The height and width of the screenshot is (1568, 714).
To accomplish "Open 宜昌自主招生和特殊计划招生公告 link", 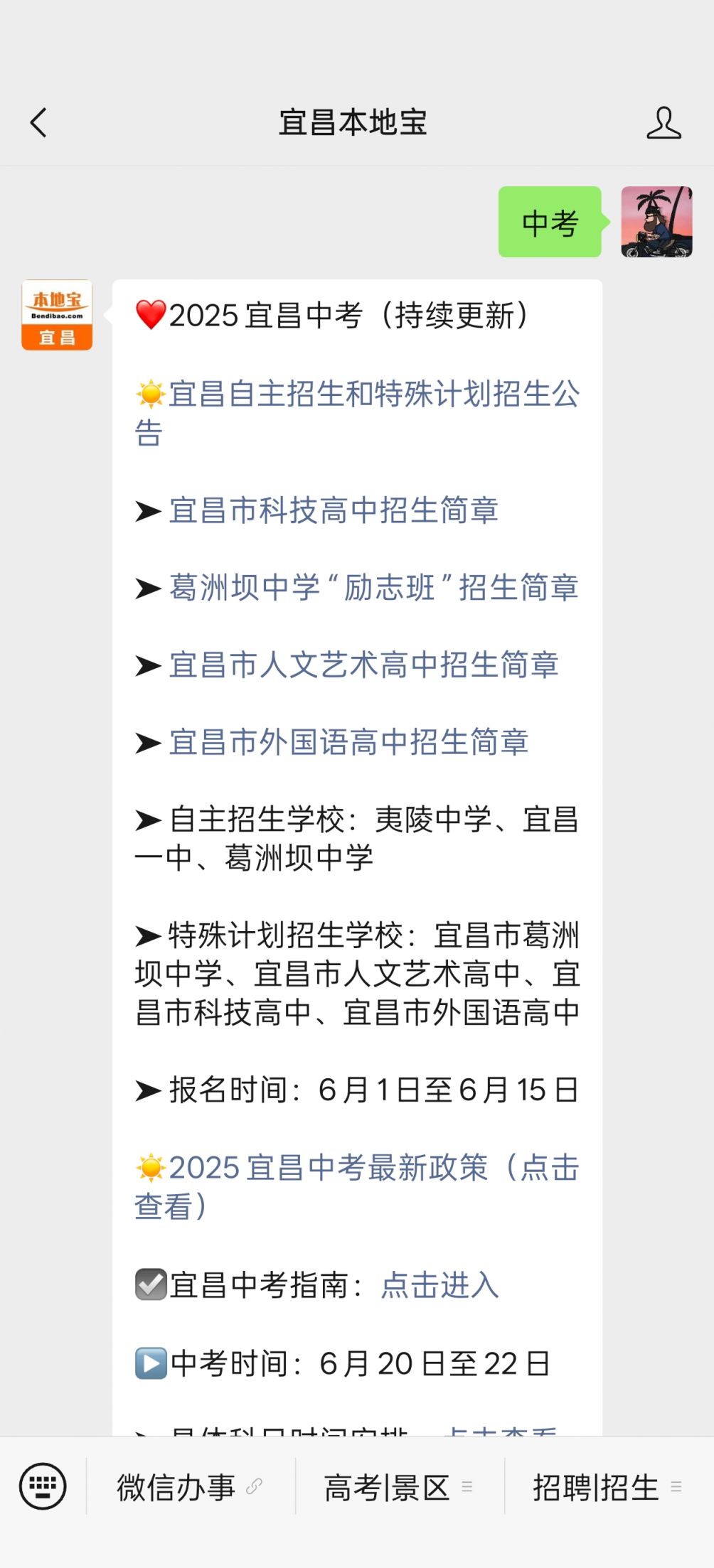I will [x=358, y=412].
